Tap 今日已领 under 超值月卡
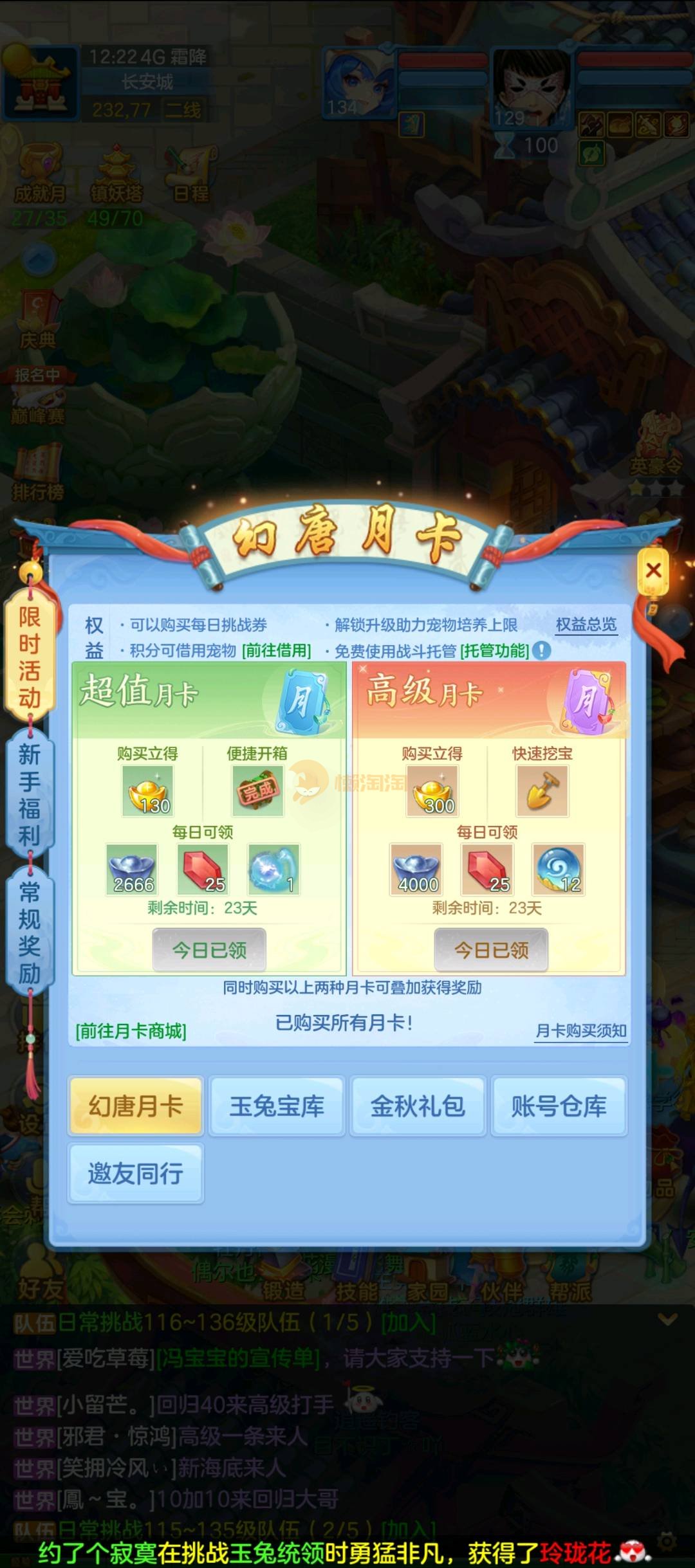Image resolution: width=695 pixels, height=1568 pixels. 209,950
